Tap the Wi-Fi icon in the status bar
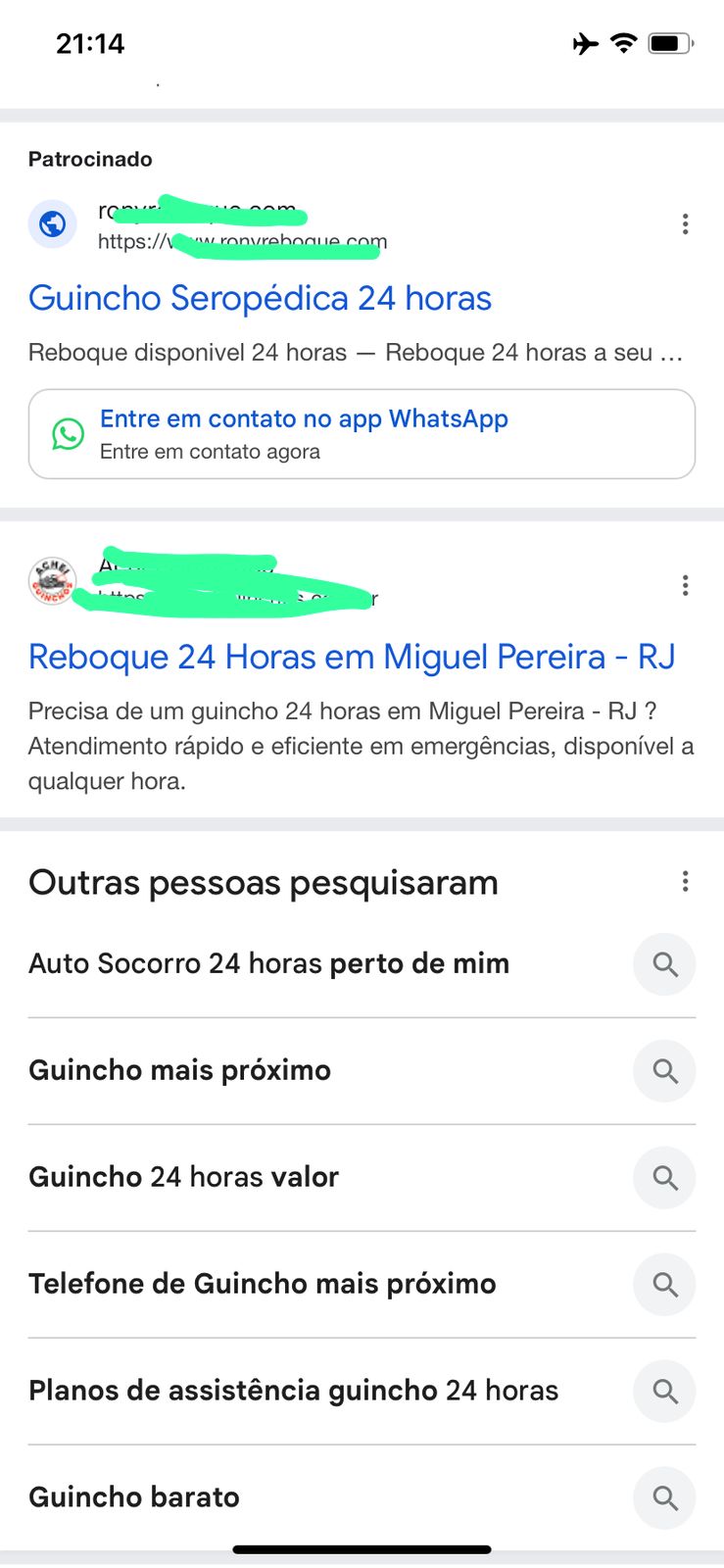The height and width of the screenshot is (1568, 724). point(623,43)
